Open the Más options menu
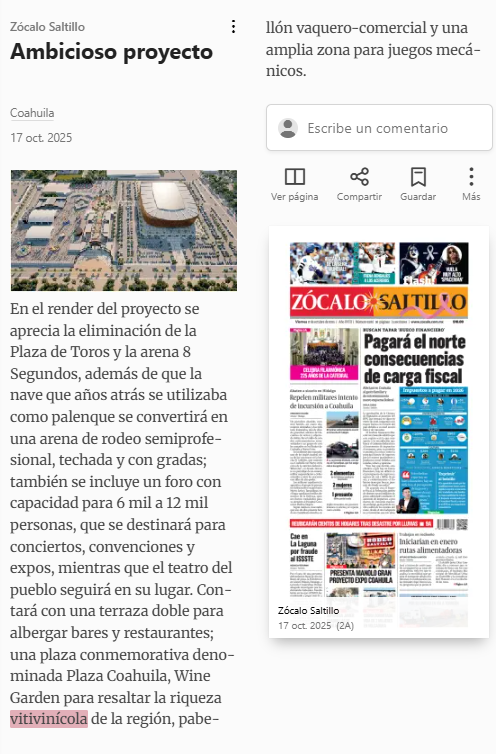 (x=471, y=185)
